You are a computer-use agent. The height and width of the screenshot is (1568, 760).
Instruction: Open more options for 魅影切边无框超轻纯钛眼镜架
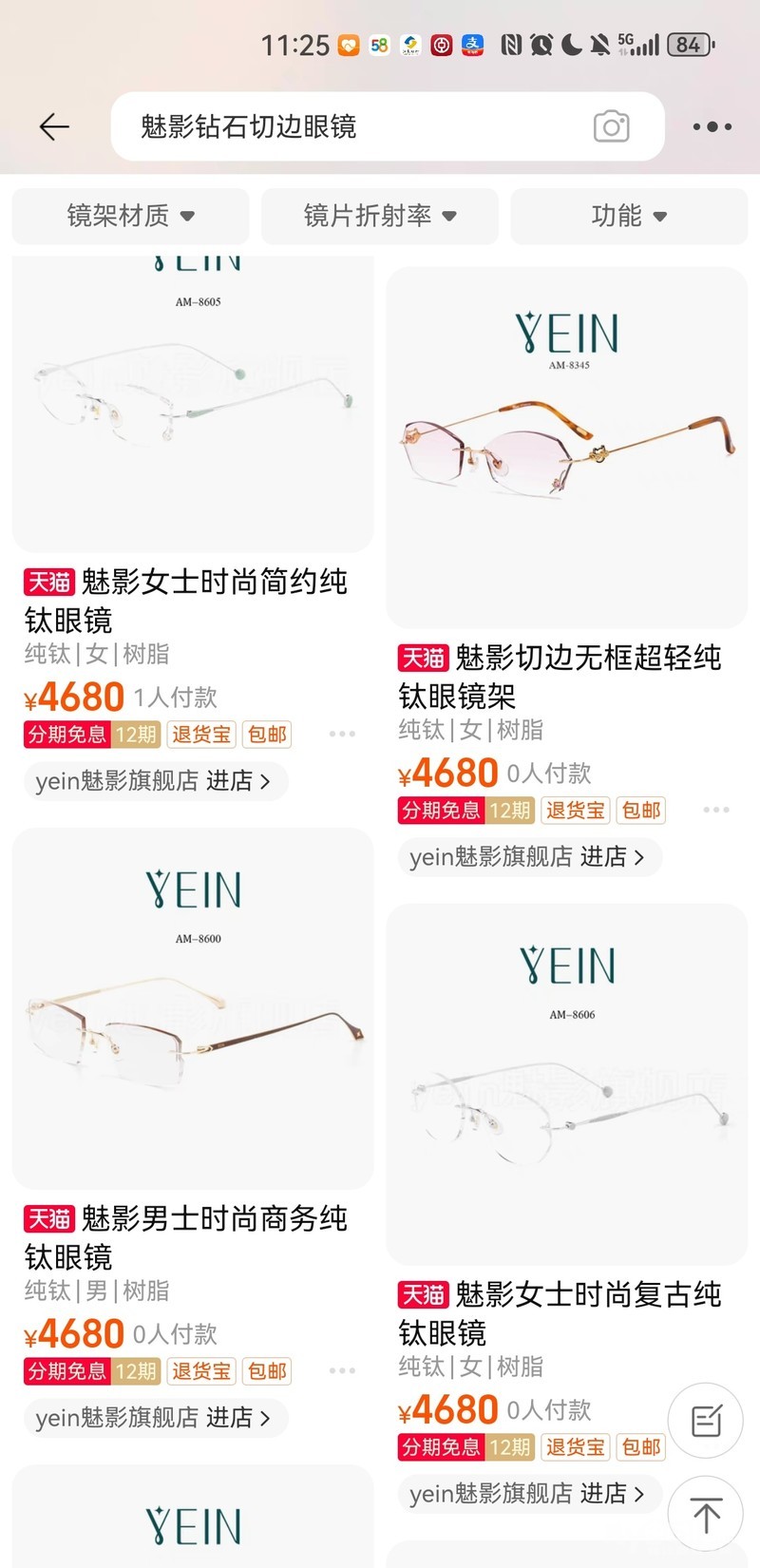(x=716, y=810)
